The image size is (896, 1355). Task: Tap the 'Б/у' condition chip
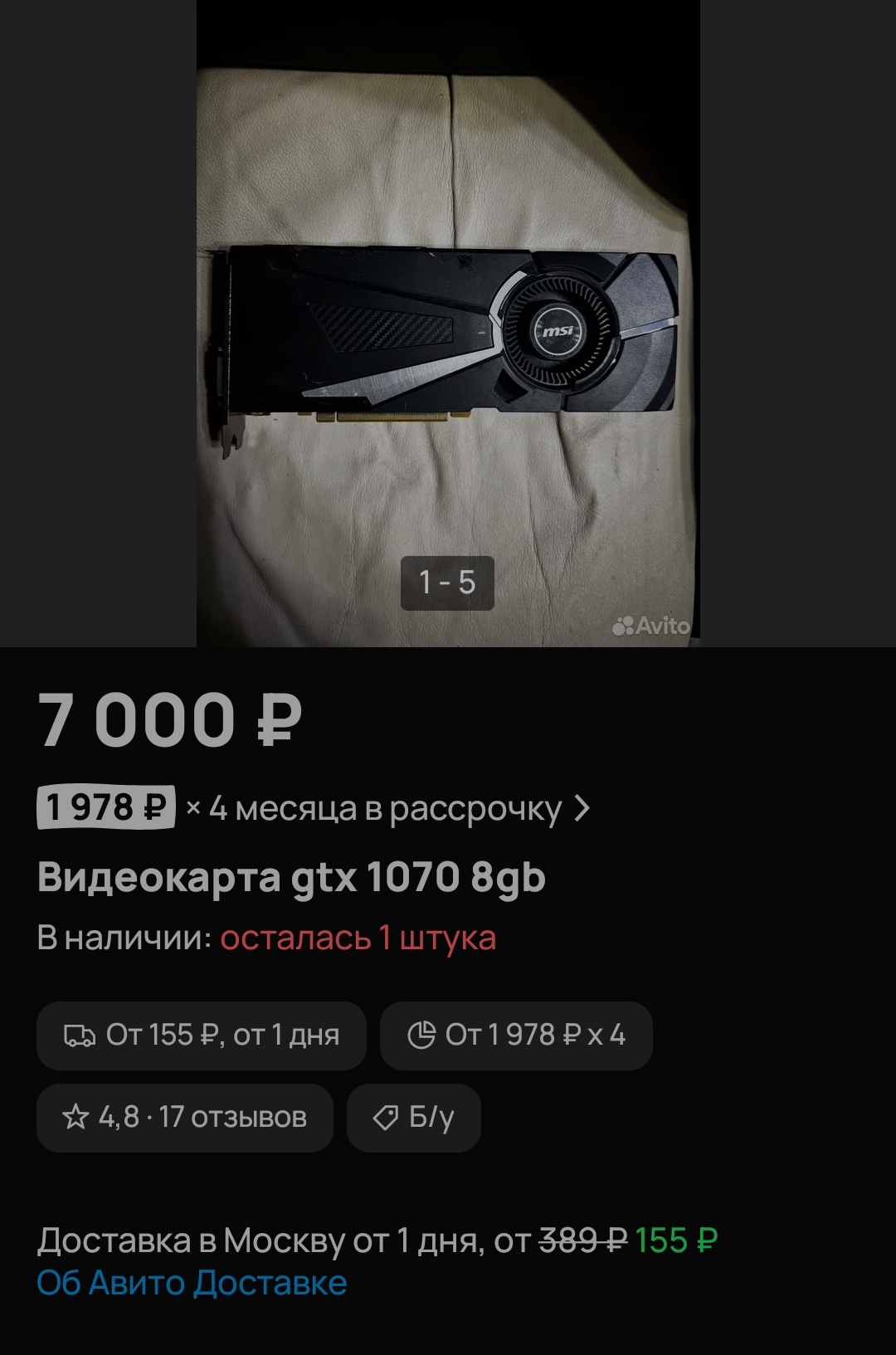(x=414, y=1118)
